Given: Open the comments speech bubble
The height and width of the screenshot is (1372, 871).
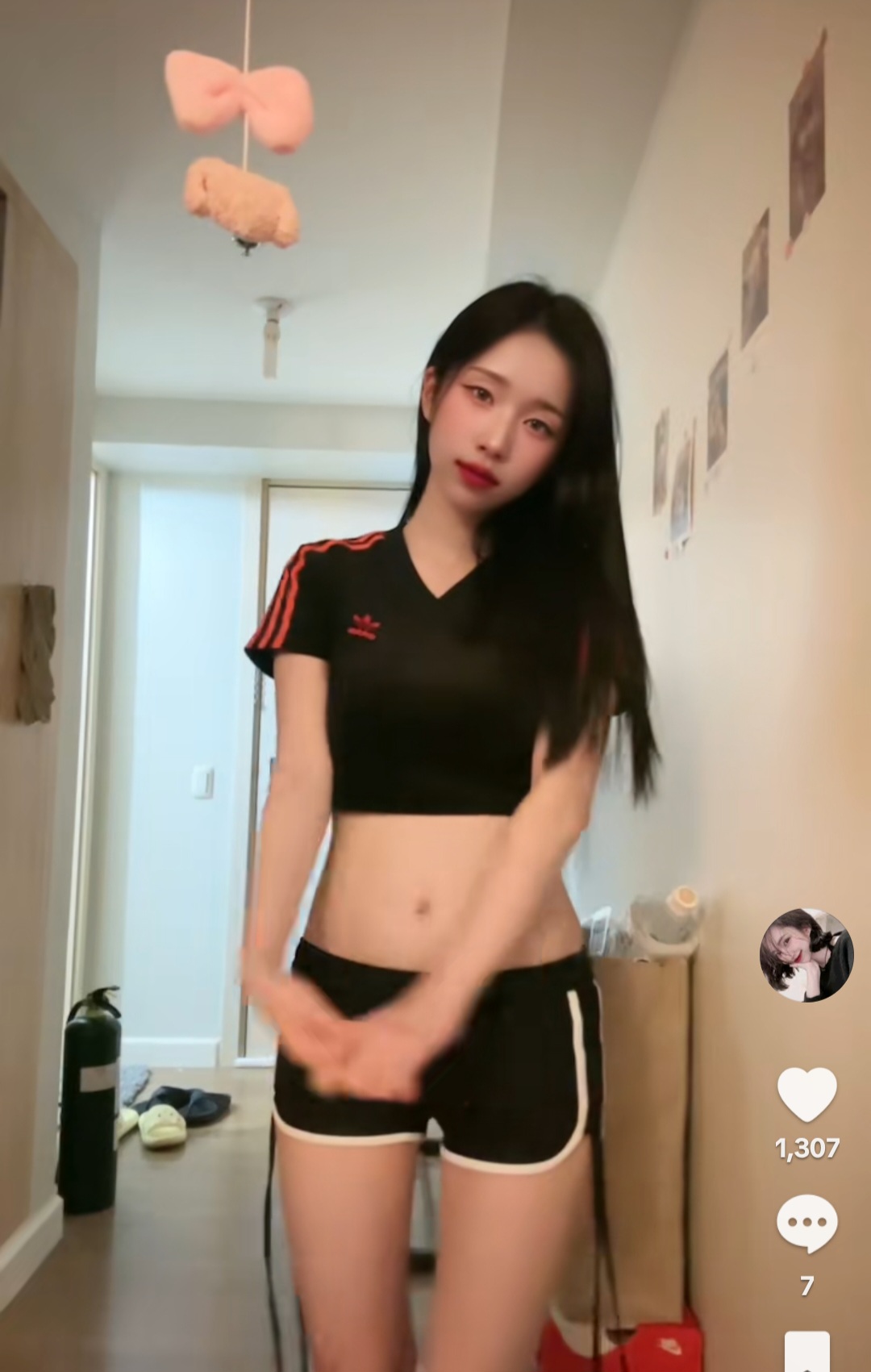Looking at the screenshot, I should coord(806,1224).
